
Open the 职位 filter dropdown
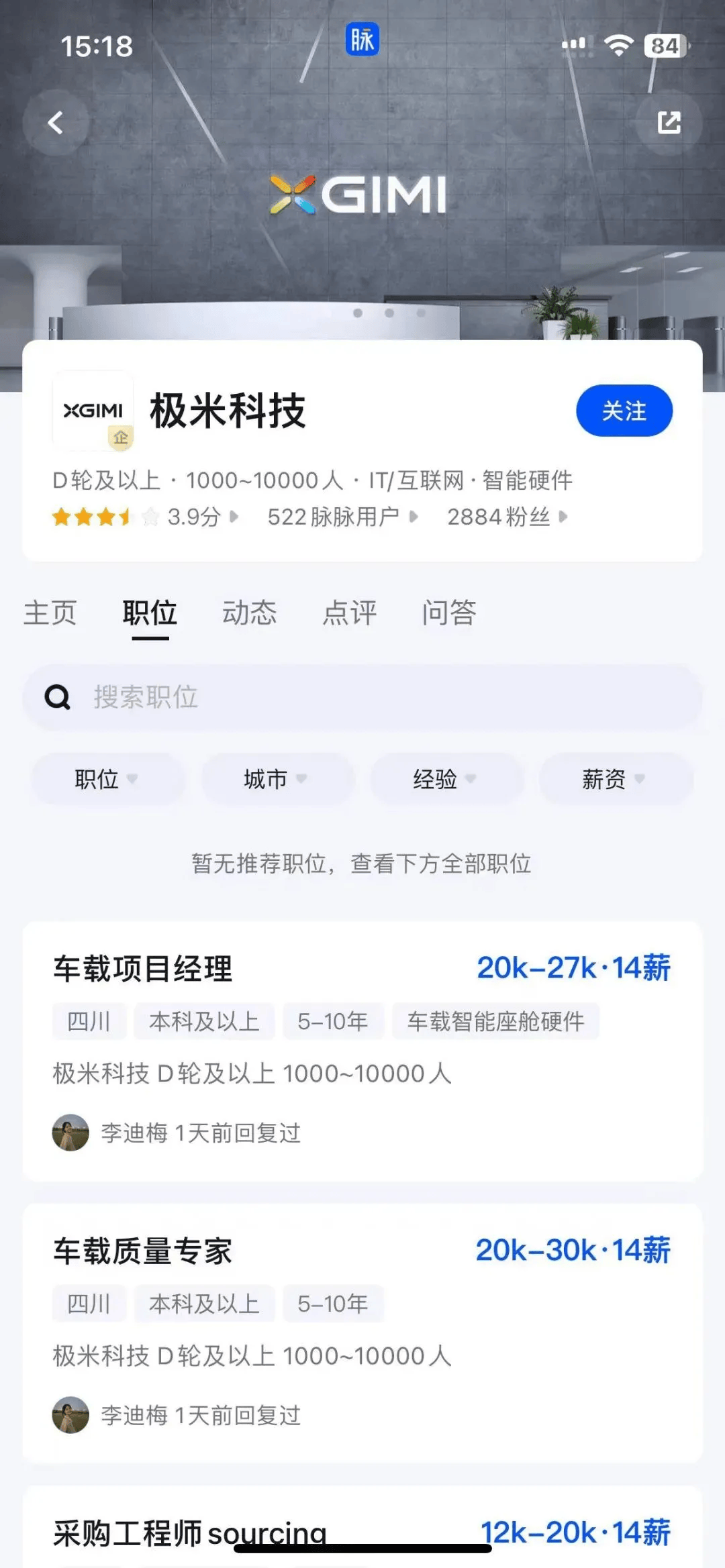[107, 779]
